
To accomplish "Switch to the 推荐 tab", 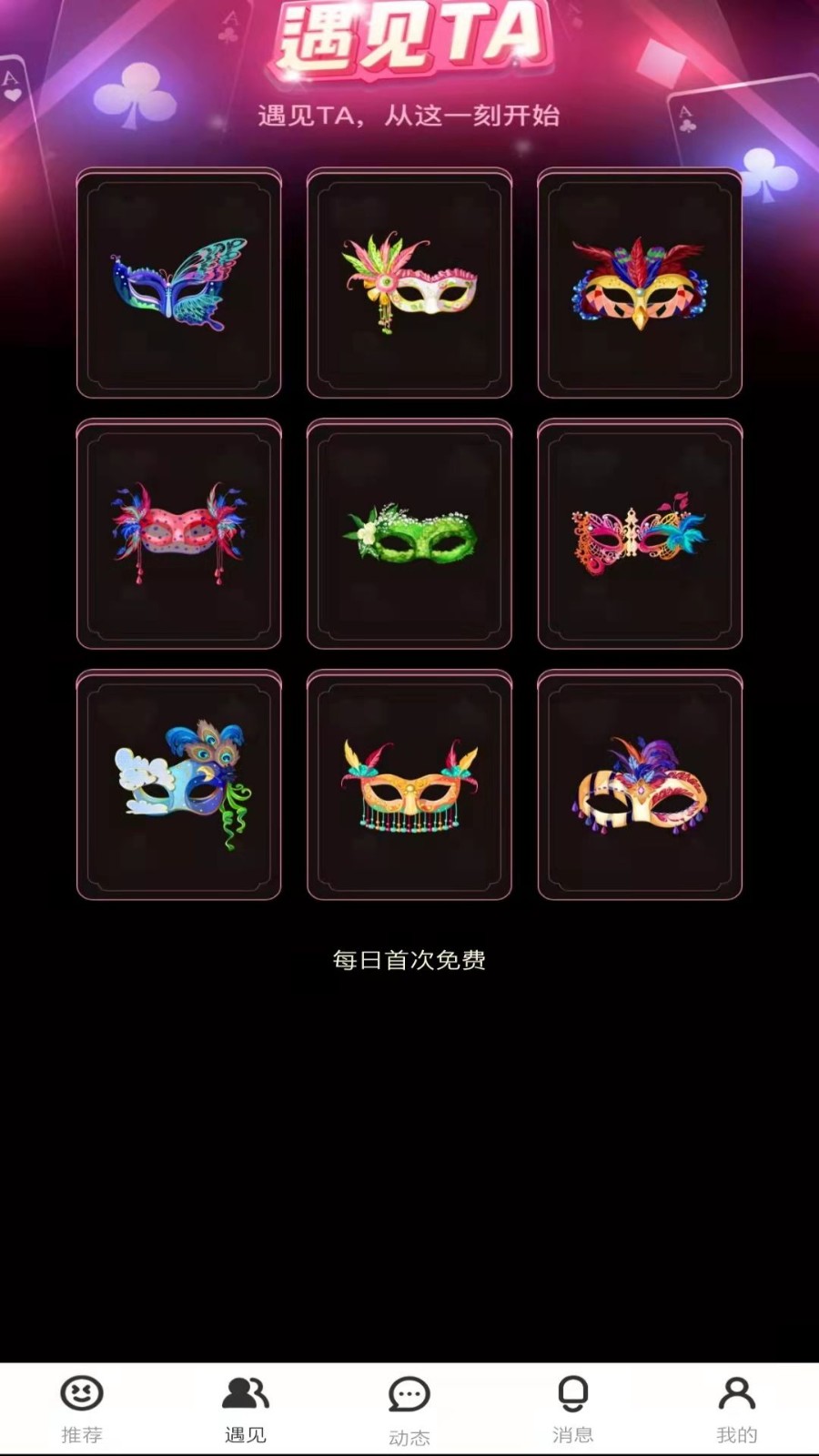I will (x=82, y=1409).
